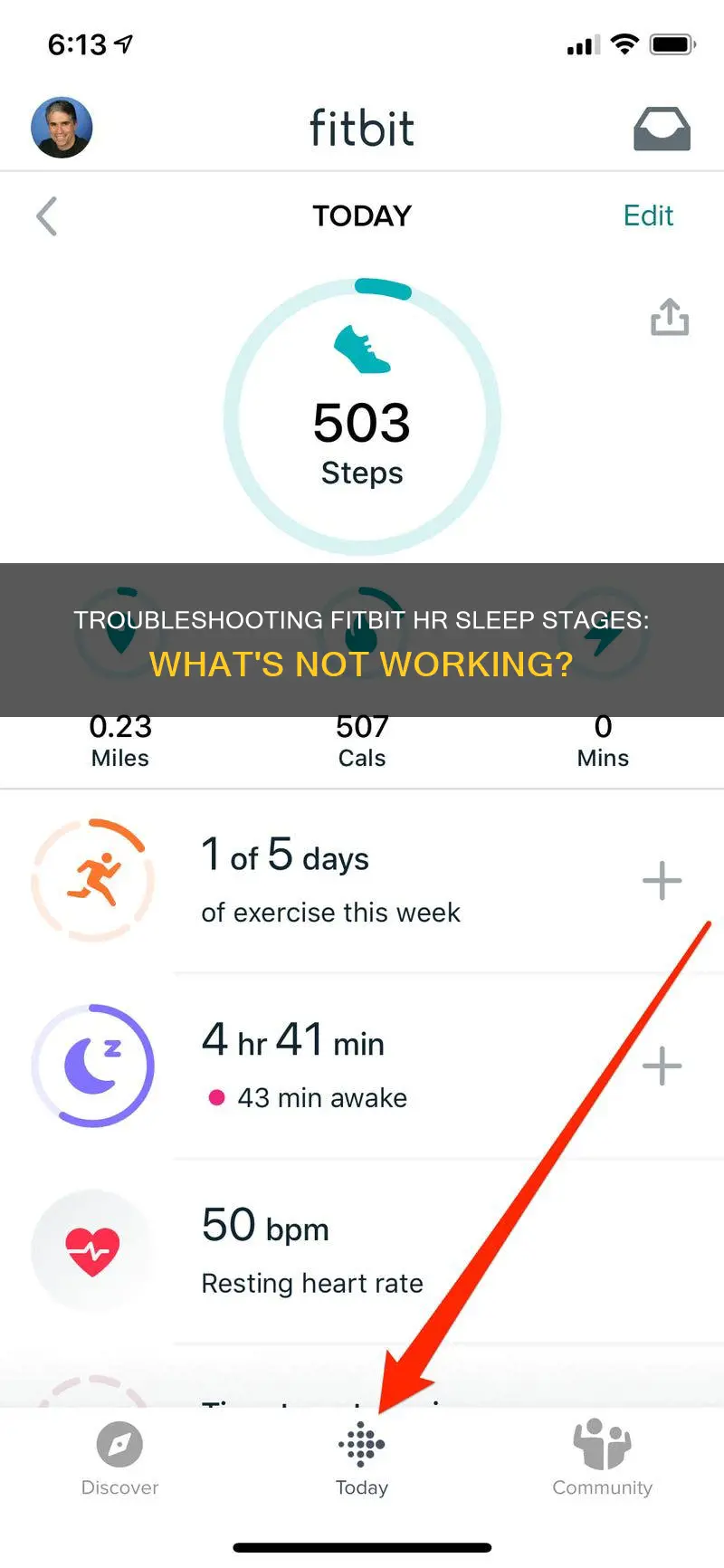Add a sleep log with the plus icon
724x1568 pixels.
pos(662,1066)
